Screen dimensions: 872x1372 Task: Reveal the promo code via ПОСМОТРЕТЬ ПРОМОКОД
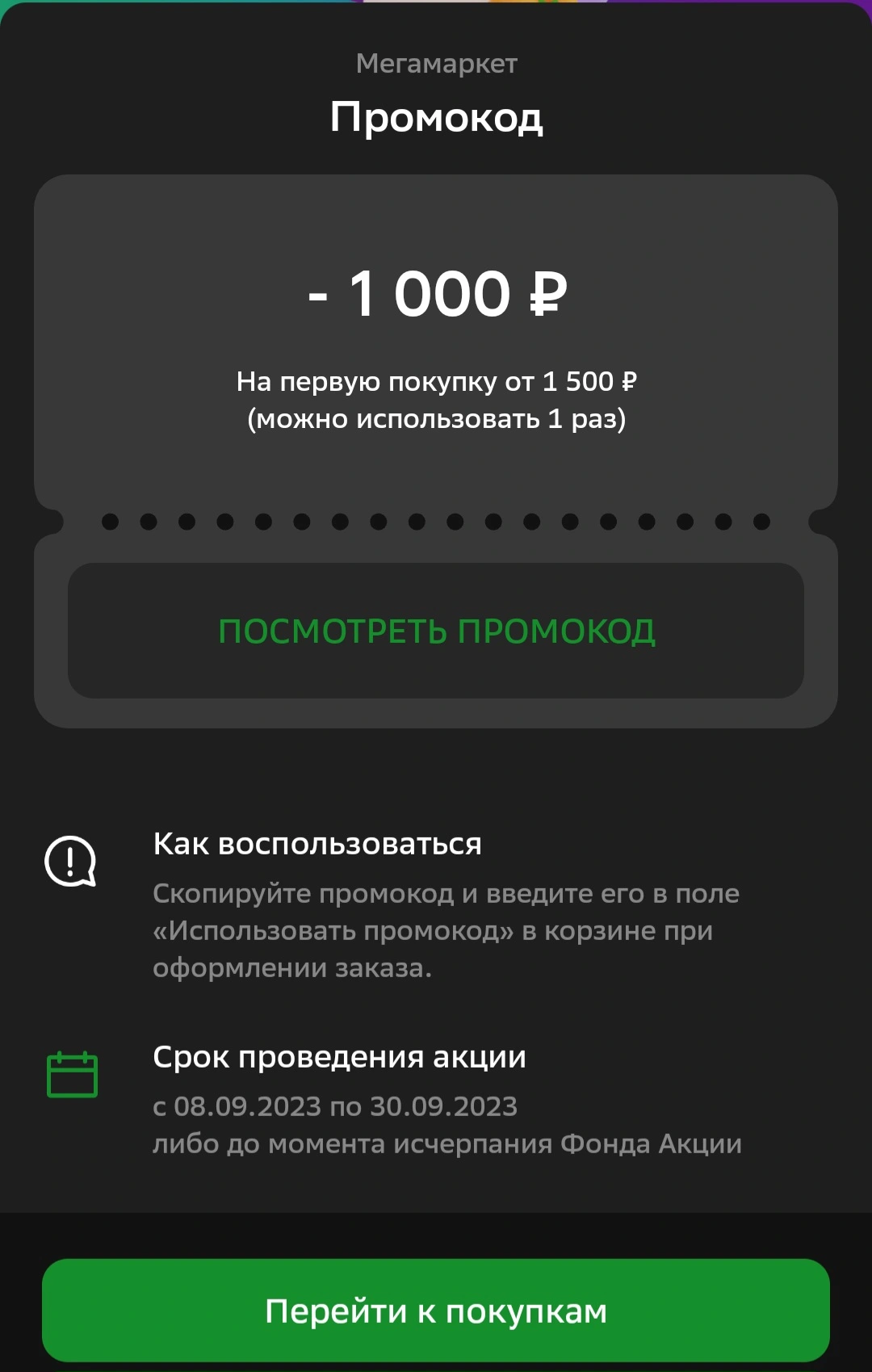436,631
